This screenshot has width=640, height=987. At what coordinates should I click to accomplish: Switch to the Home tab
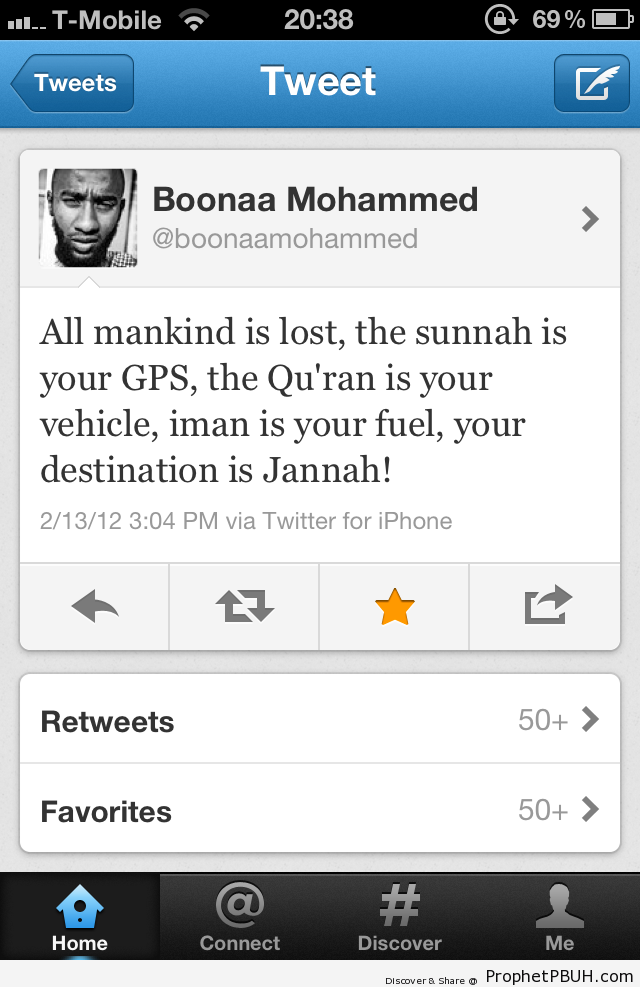coord(80,918)
